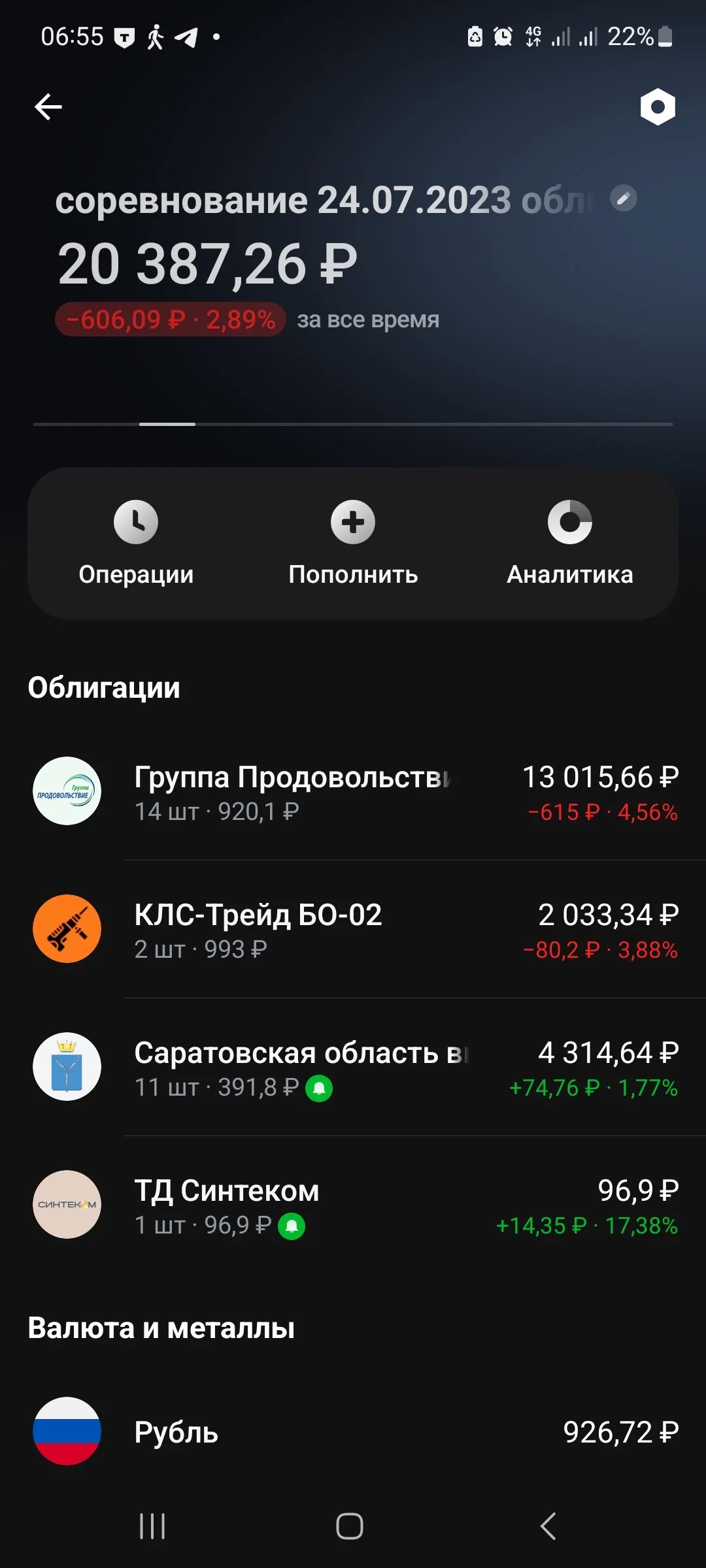Edit the portfolio name with pencil icon
The width and height of the screenshot is (706, 1568).
point(624,198)
